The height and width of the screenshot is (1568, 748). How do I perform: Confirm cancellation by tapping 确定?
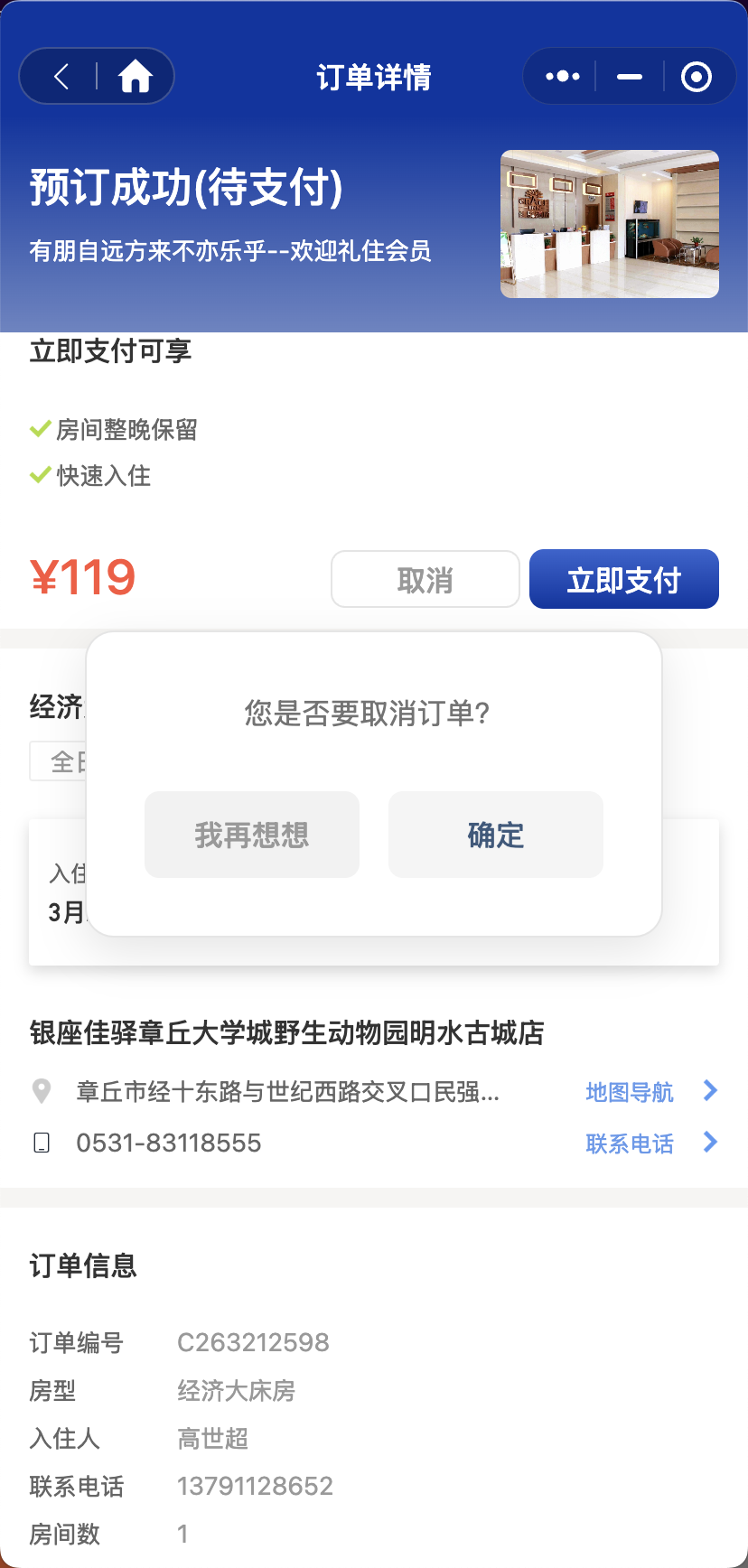click(x=495, y=835)
